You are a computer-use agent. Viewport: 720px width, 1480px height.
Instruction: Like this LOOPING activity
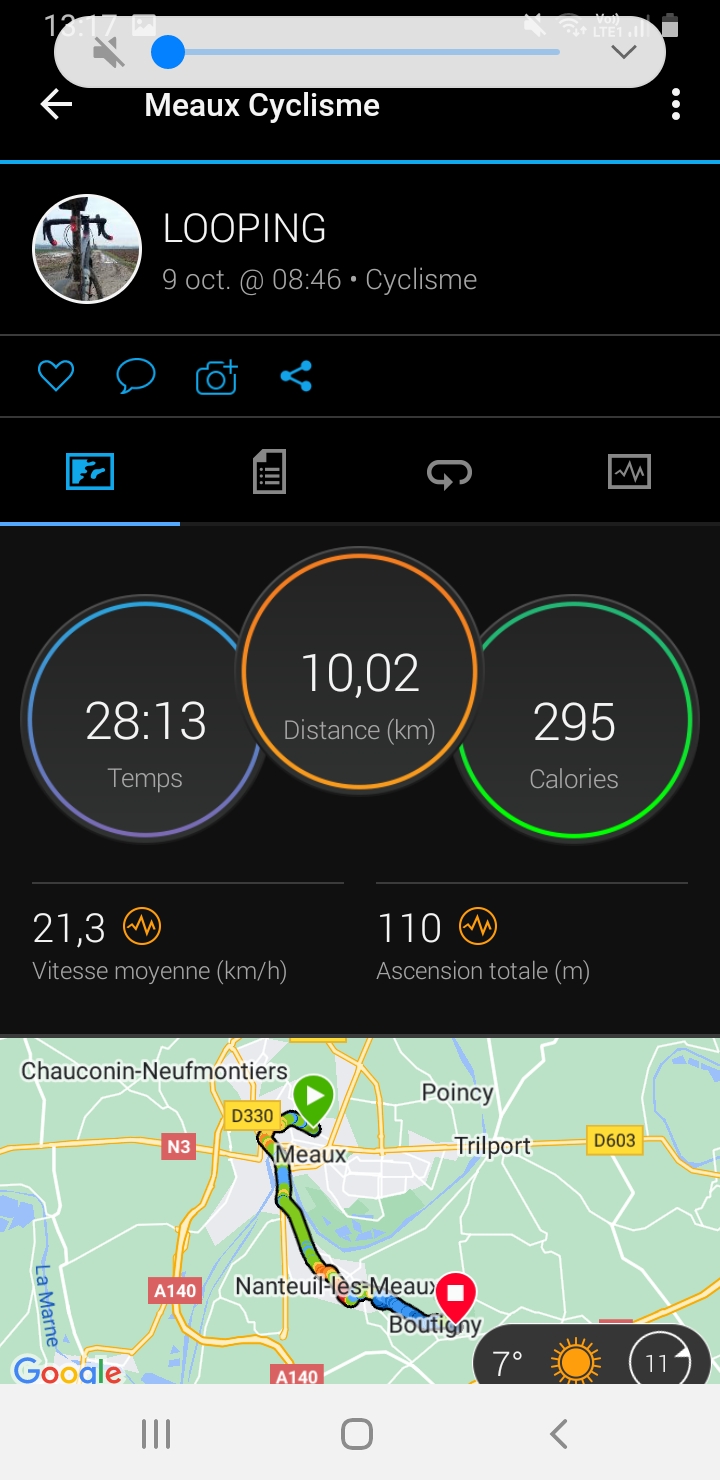[56, 376]
